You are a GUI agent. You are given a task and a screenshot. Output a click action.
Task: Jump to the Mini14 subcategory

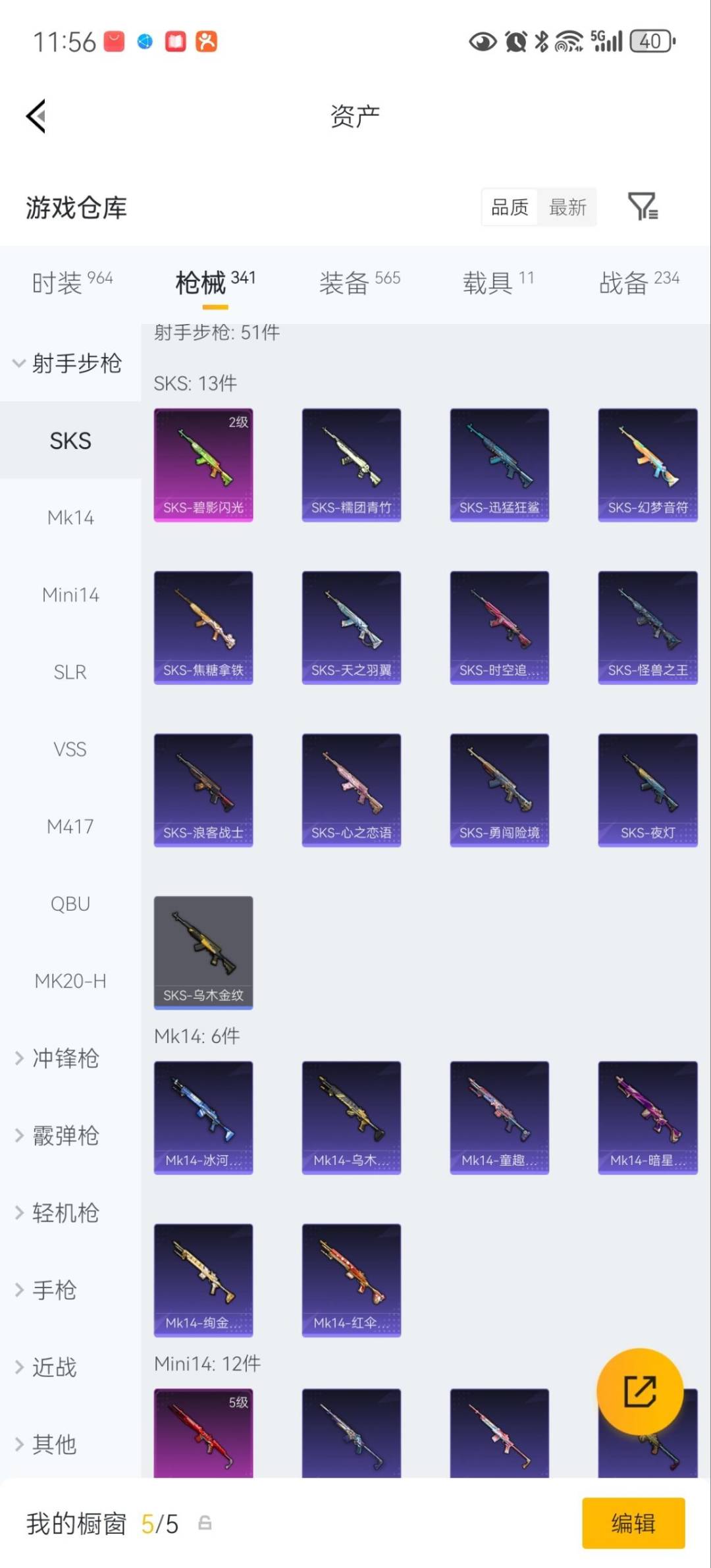tap(70, 595)
